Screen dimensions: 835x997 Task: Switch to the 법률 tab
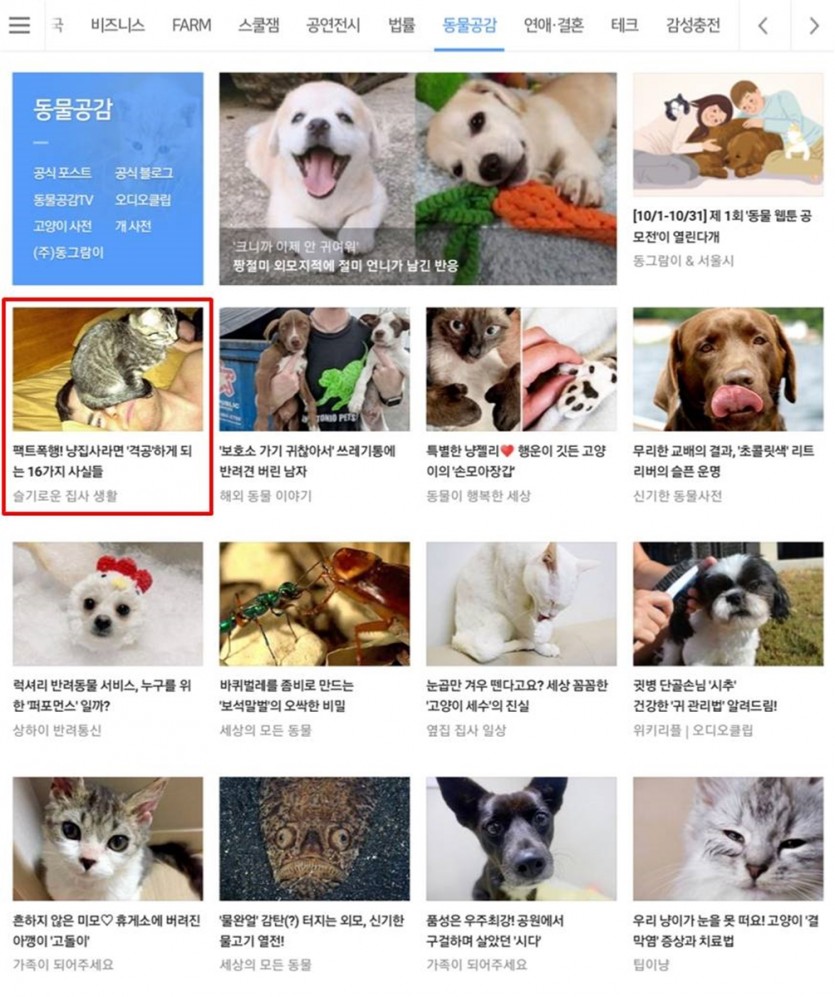[x=401, y=25]
